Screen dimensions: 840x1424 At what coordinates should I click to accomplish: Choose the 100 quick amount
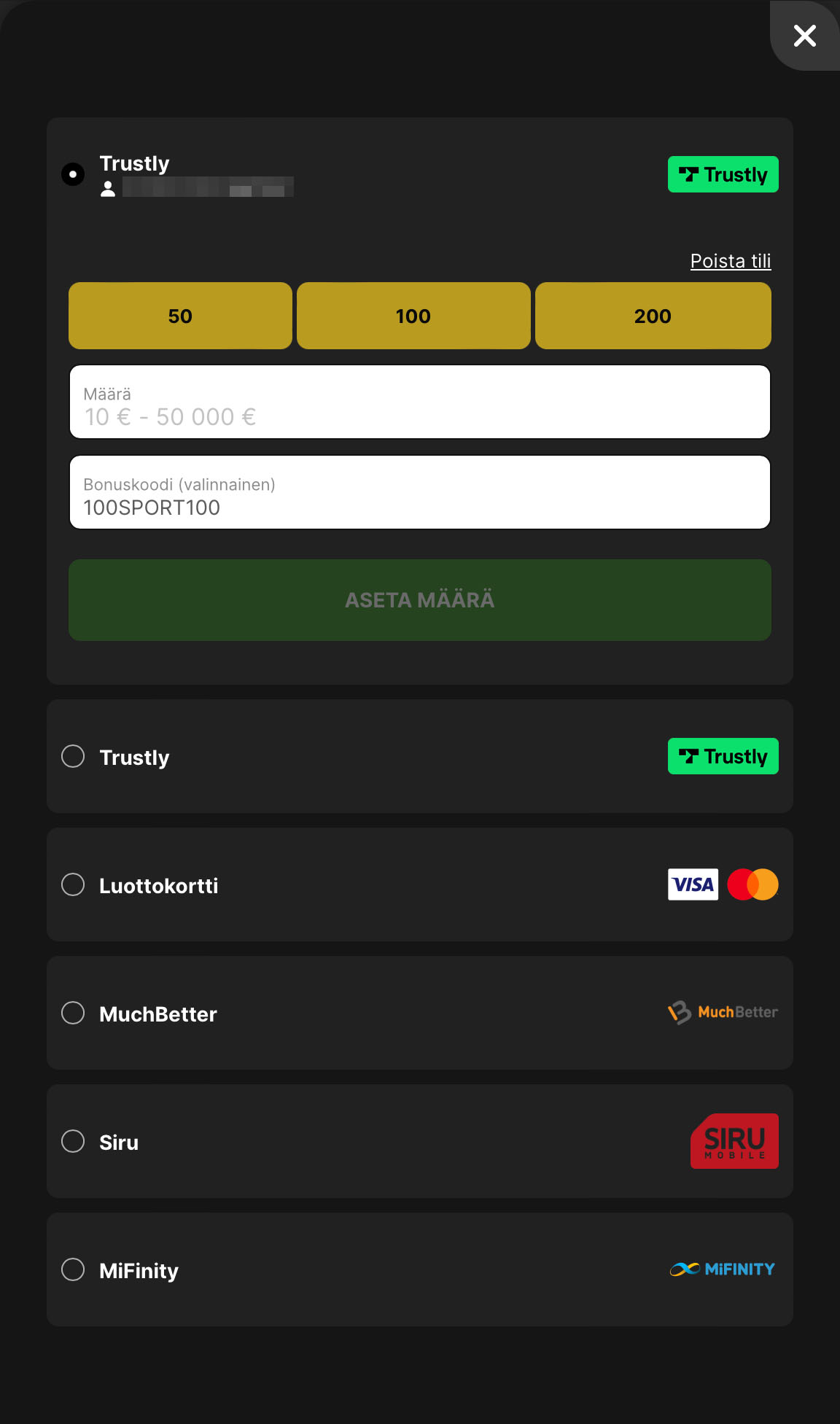(x=413, y=316)
